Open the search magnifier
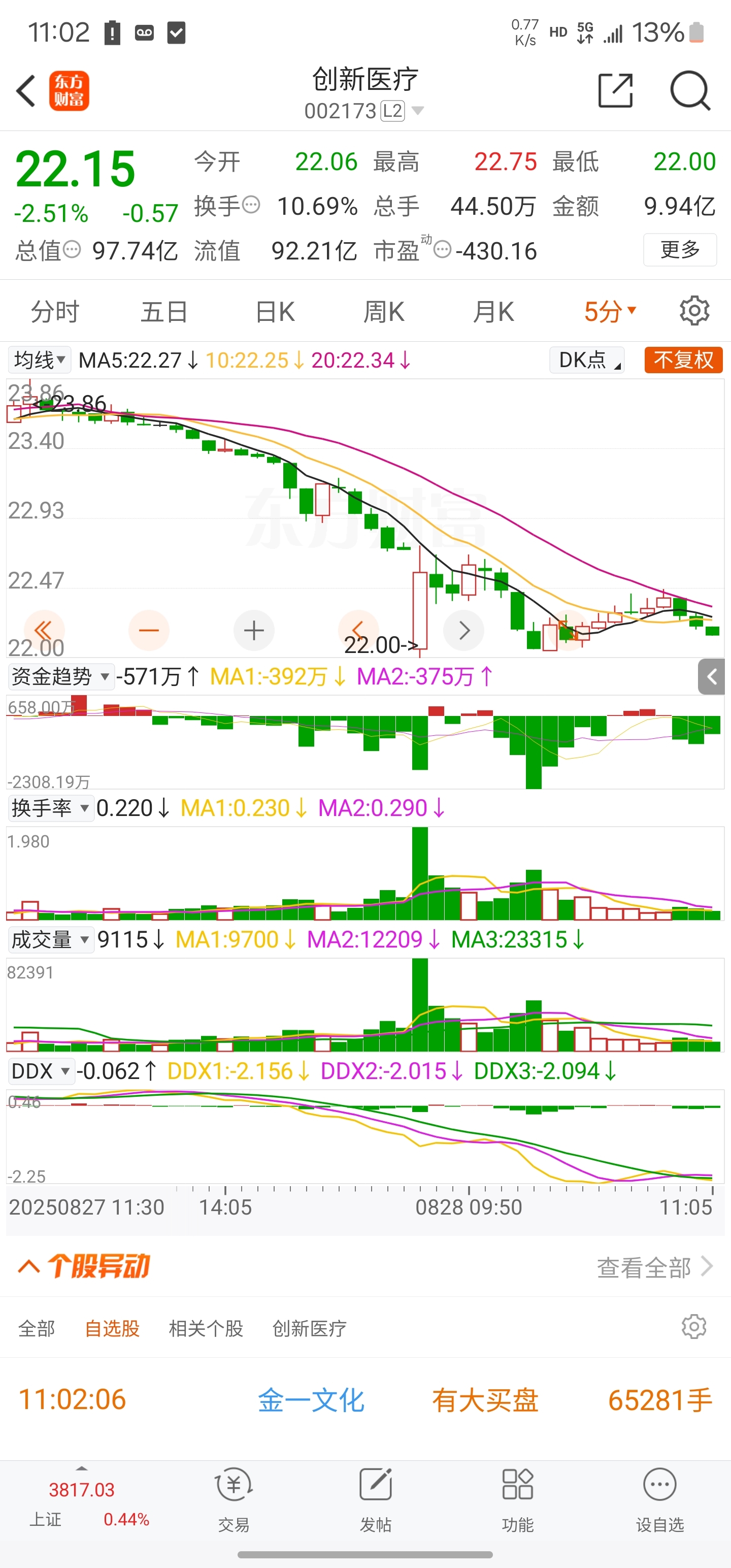The height and width of the screenshot is (1568, 731). coord(690,91)
